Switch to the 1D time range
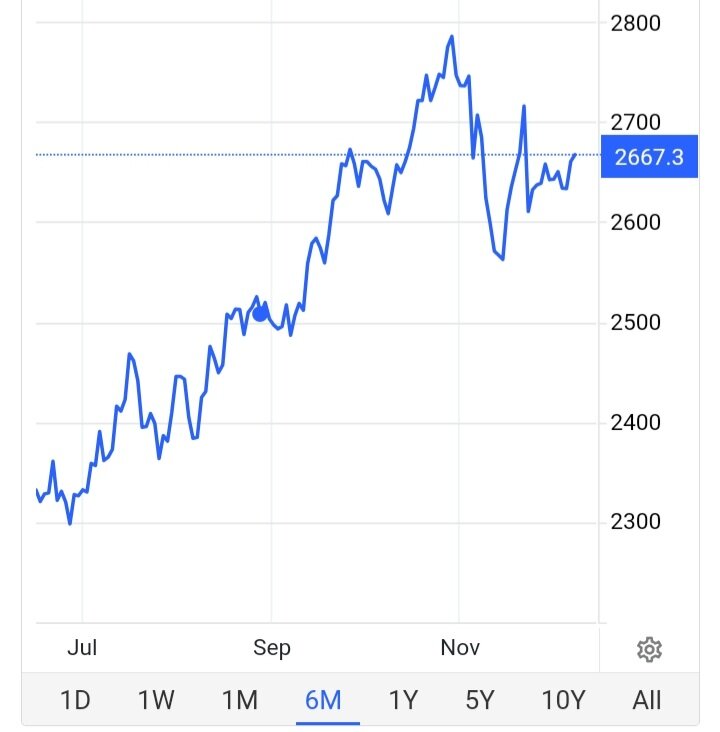Image resolution: width=720 pixels, height=732 pixels. click(x=76, y=699)
